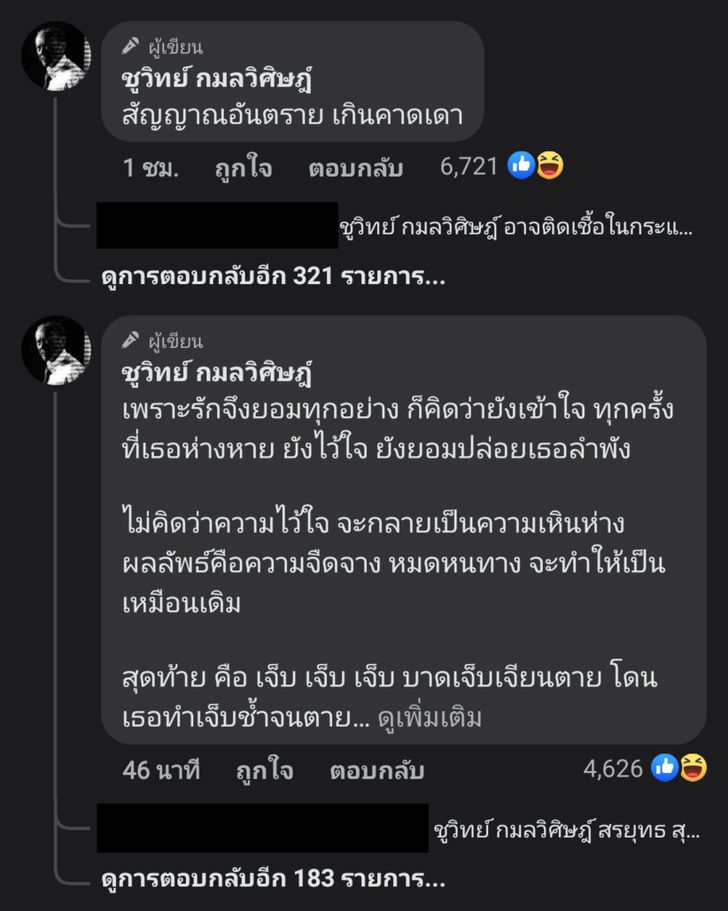Open profile picture beside the เพราะรักจึงยอมทุกอย่าง comment
This screenshot has height=911, width=728.
click(x=56, y=350)
